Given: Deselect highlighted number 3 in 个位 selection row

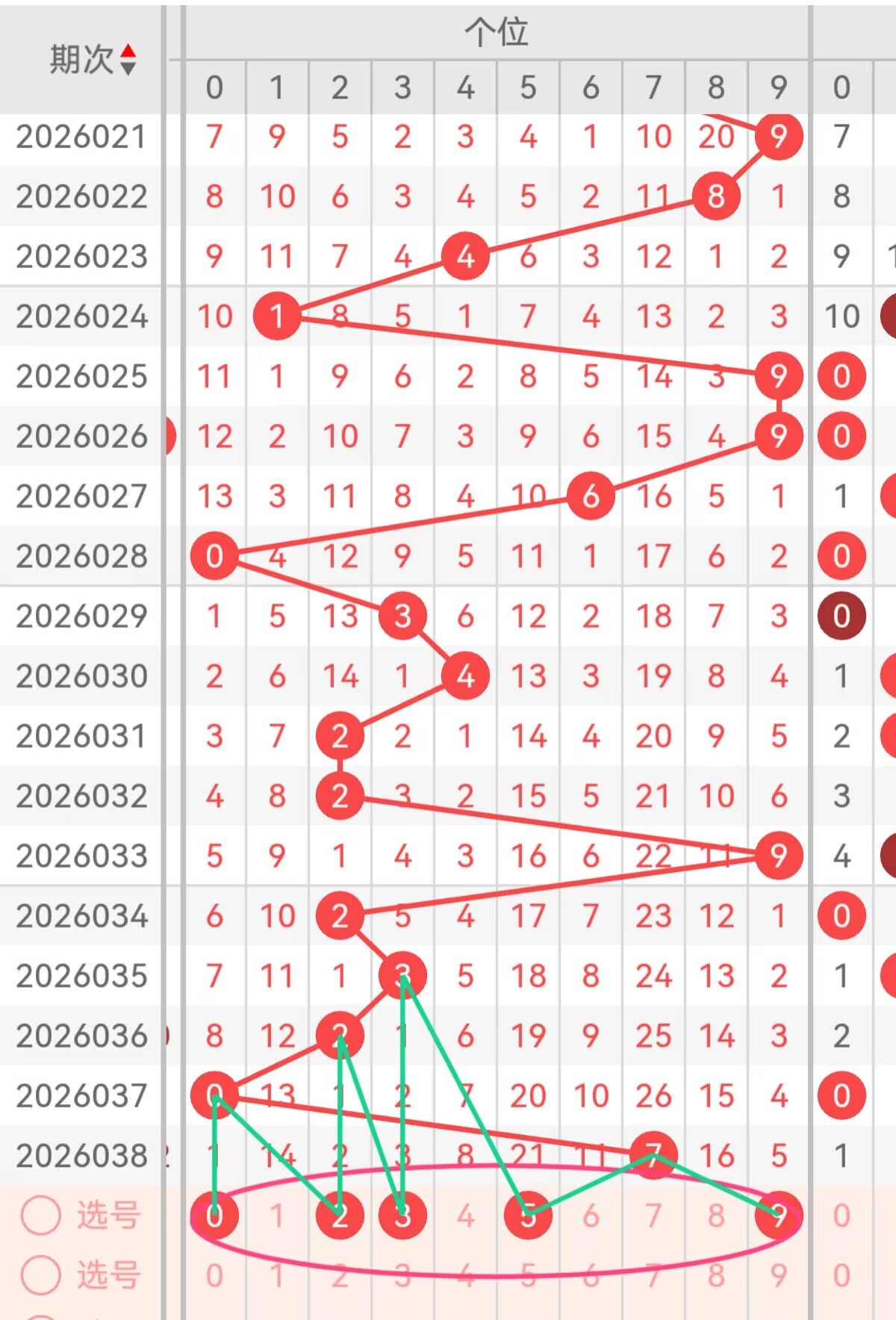Looking at the screenshot, I should pos(402,1215).
